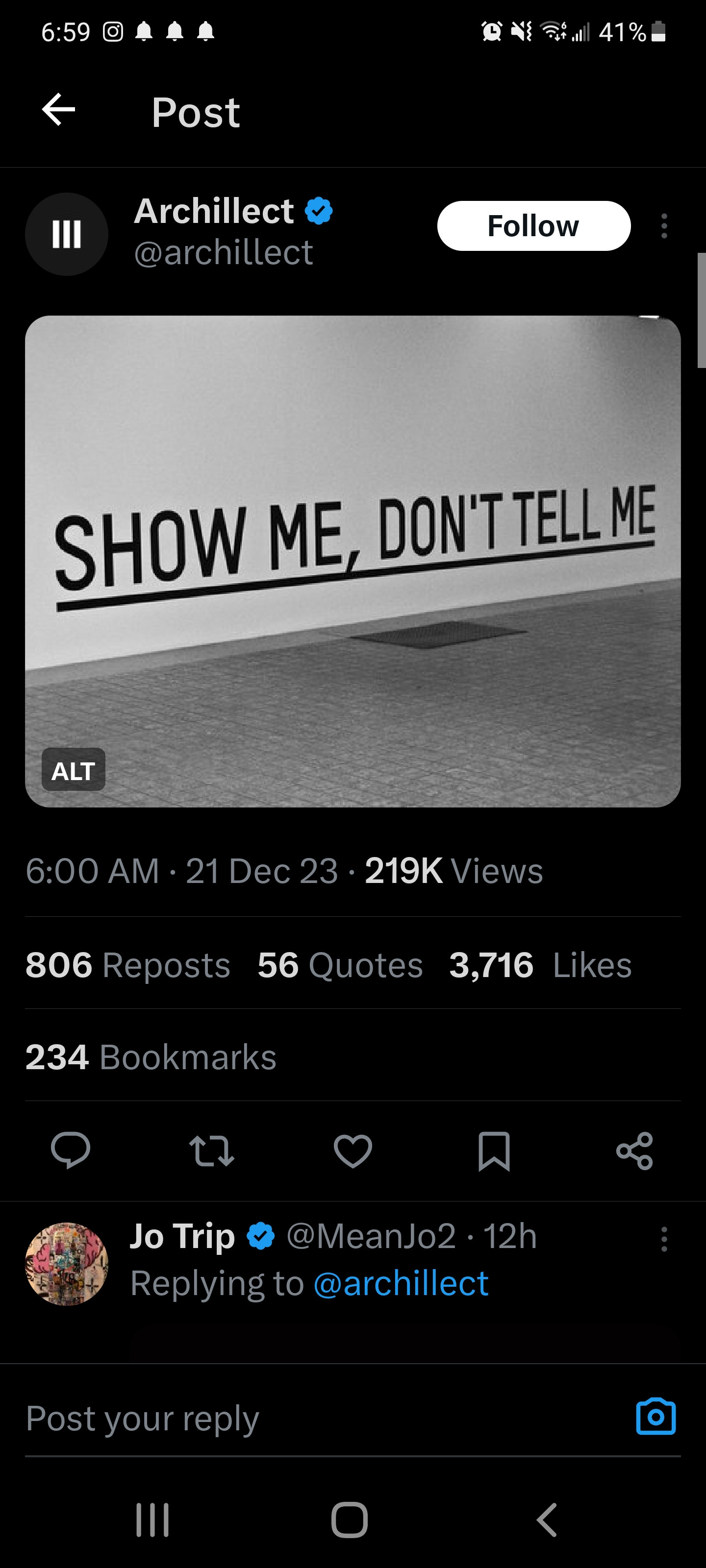
Task: Attach a photo with camera icon
Action: 656,1417
